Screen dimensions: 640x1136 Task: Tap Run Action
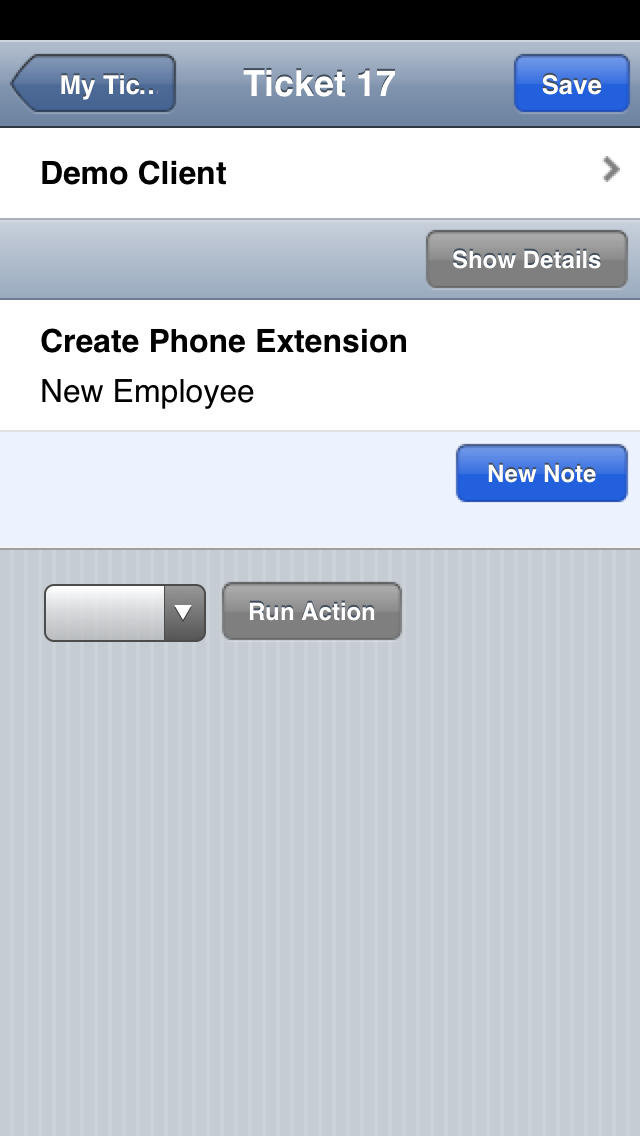tap(312, 611)
